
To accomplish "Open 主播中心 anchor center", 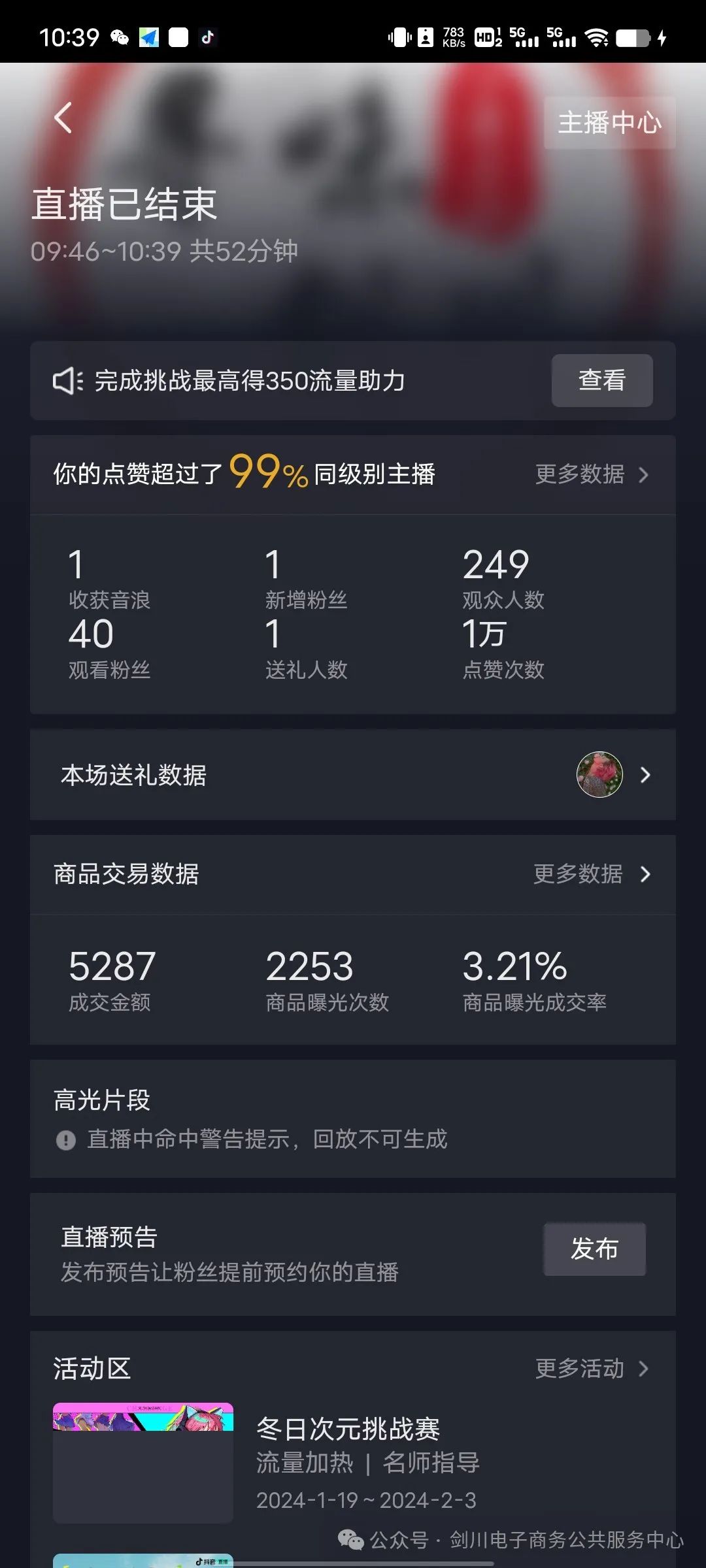I will [609, 123].
